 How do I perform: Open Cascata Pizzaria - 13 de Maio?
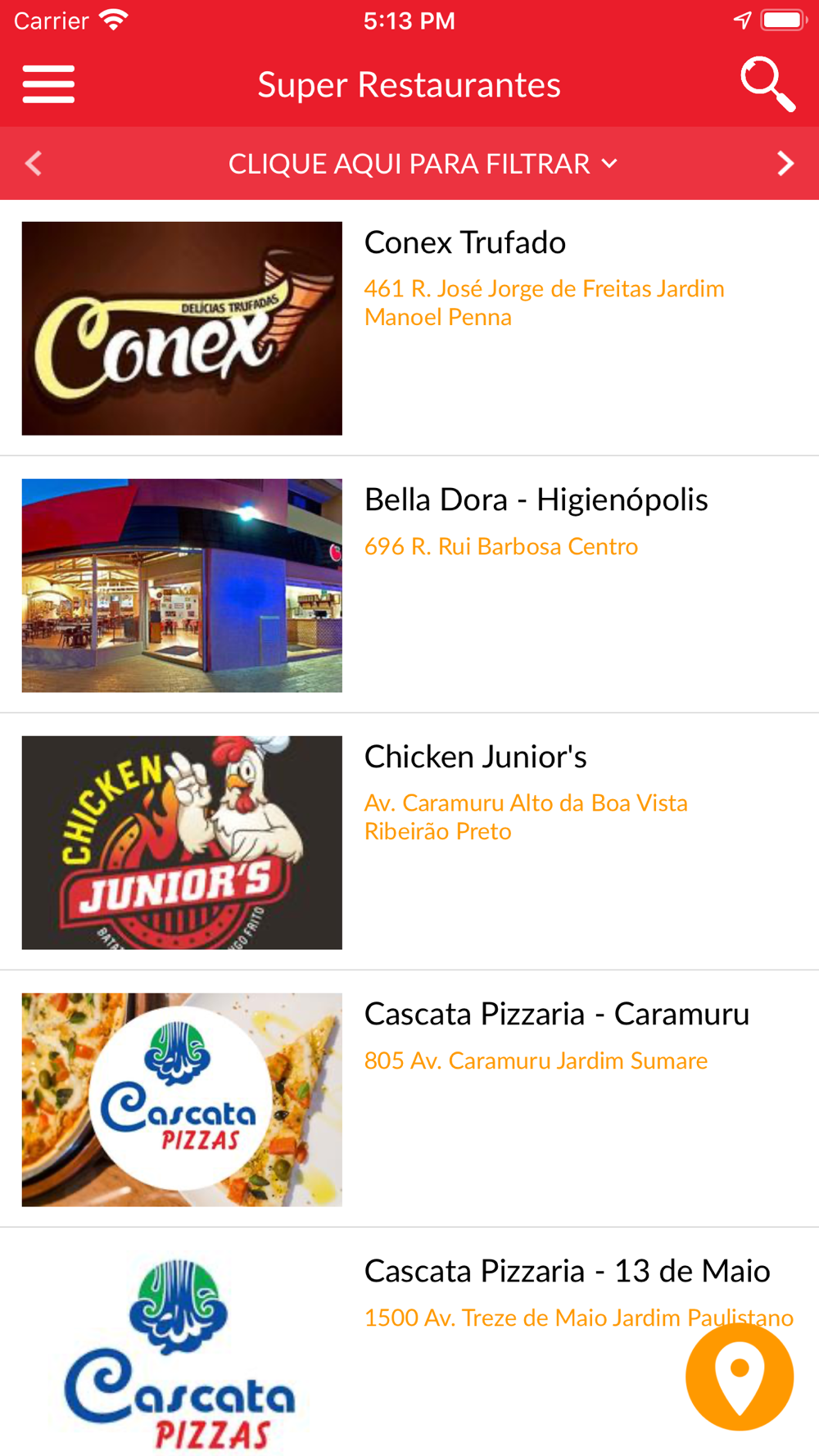(409, 1342)
